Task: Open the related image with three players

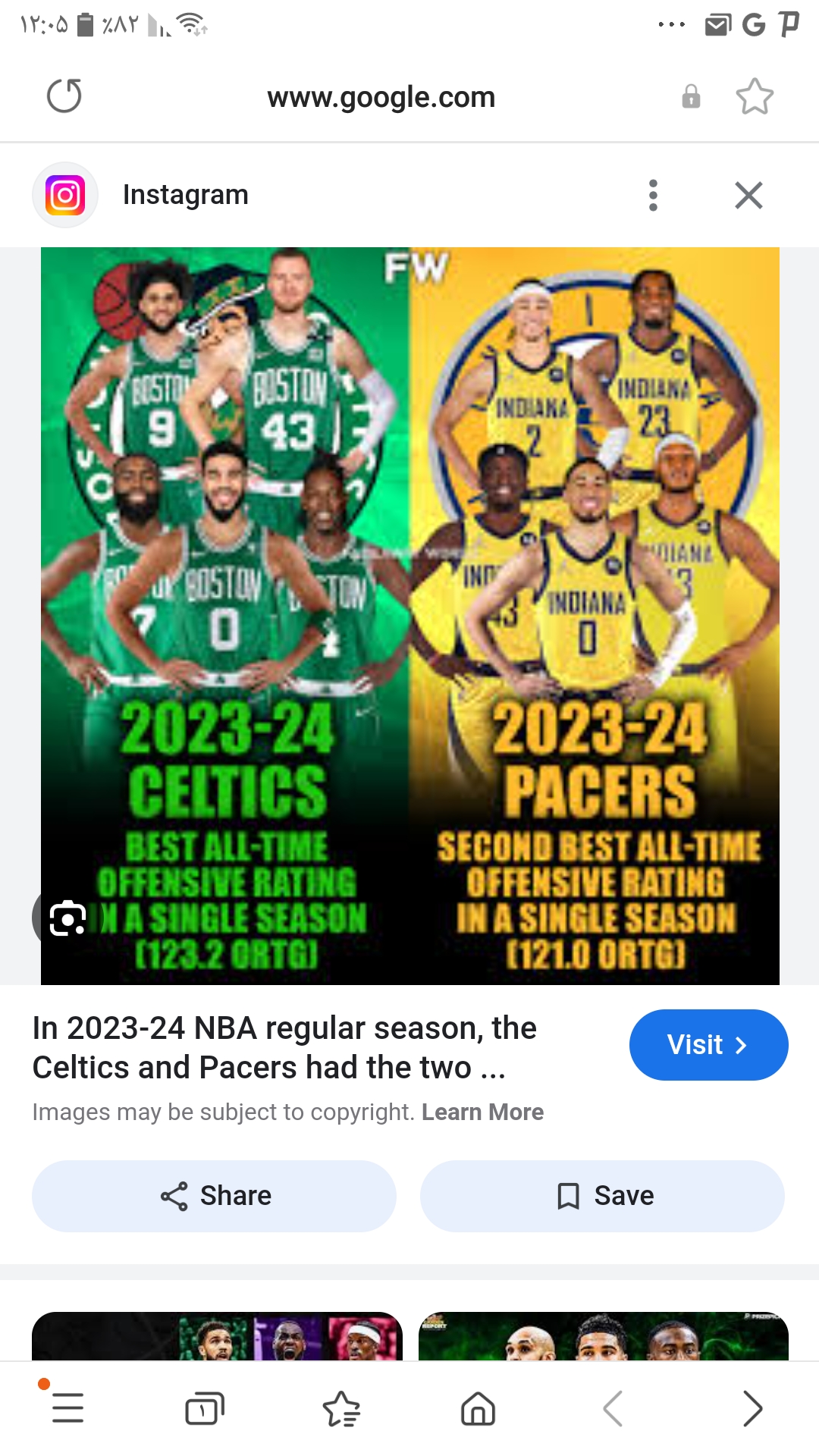Action: coord(217,1336)
